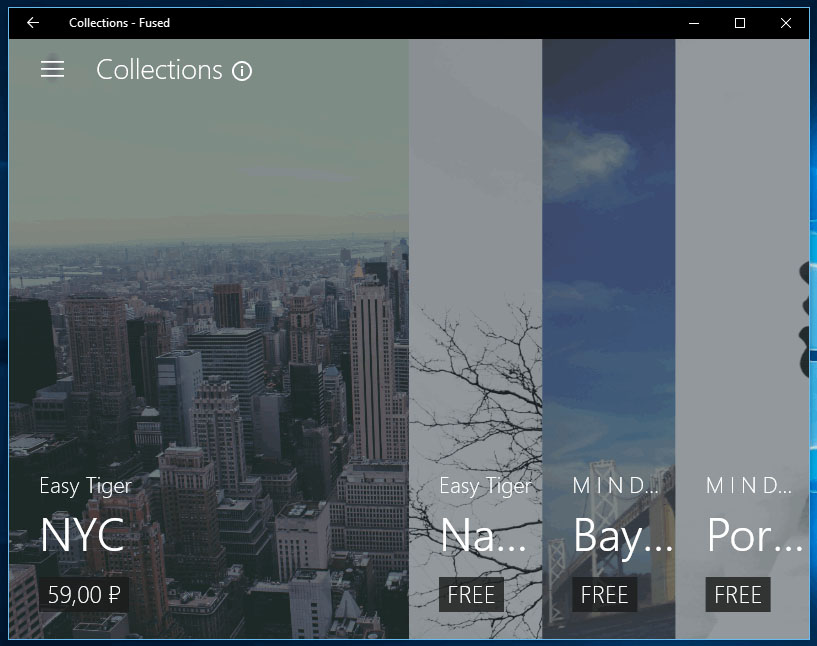Go back with the title bar arrow

click(33, 23)
